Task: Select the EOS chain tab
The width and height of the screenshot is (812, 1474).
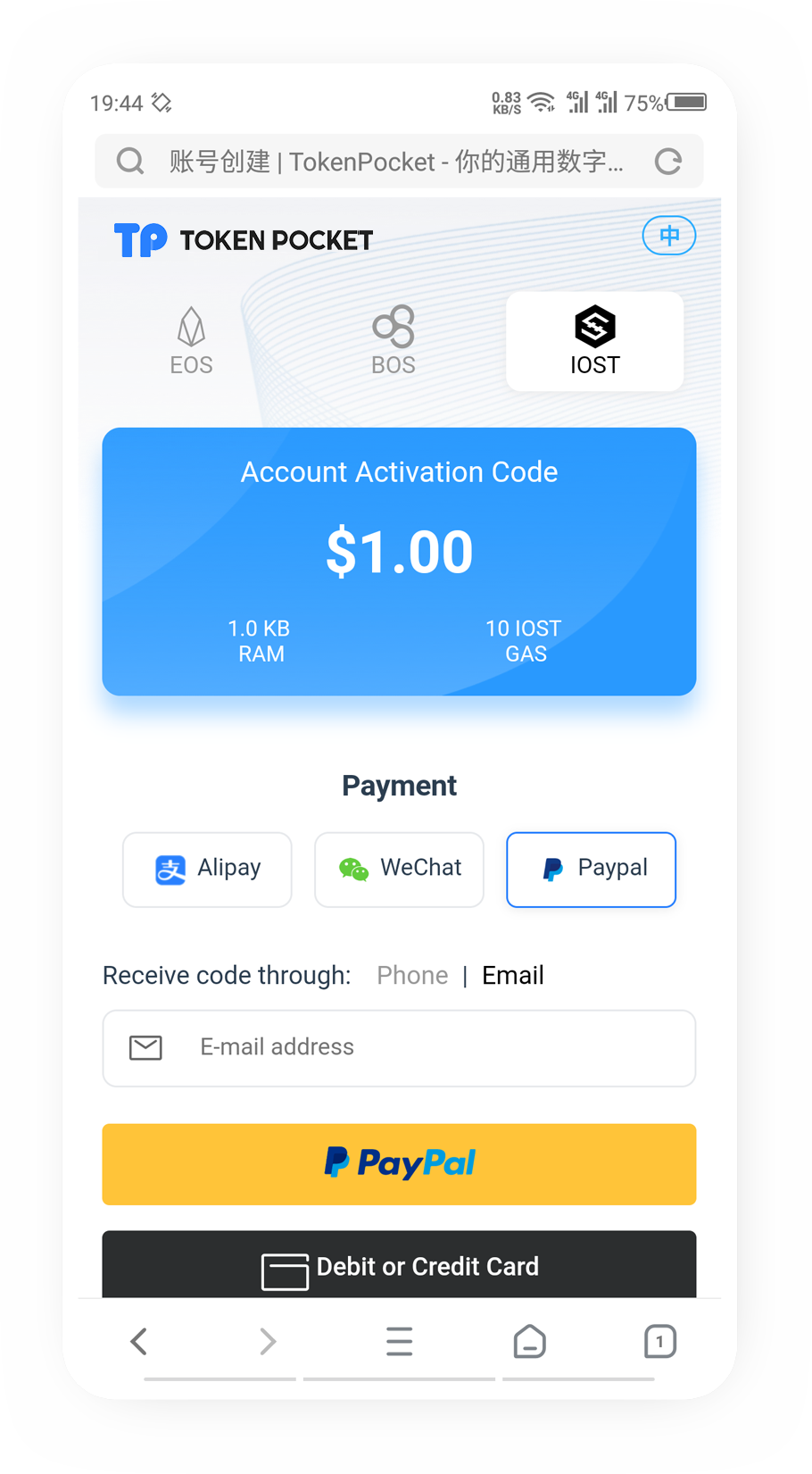Action: pos(191,341)
